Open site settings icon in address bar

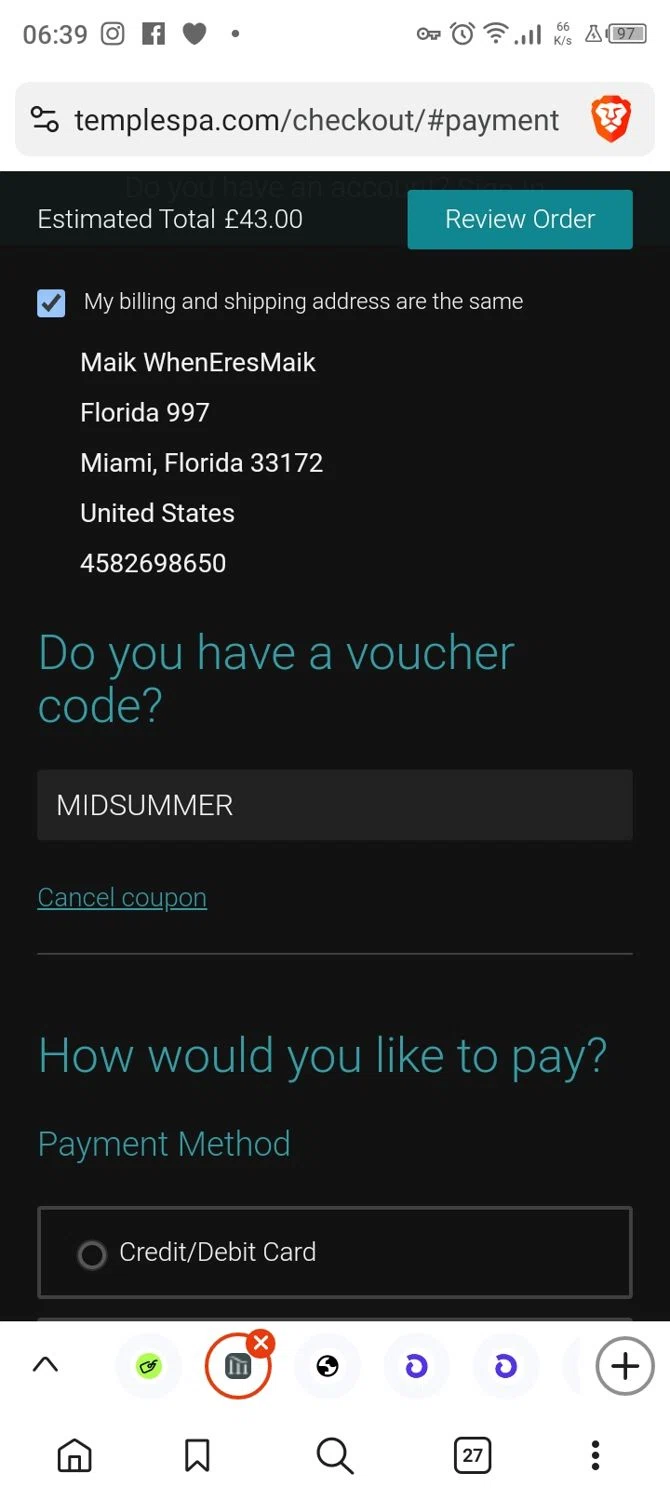45,121
